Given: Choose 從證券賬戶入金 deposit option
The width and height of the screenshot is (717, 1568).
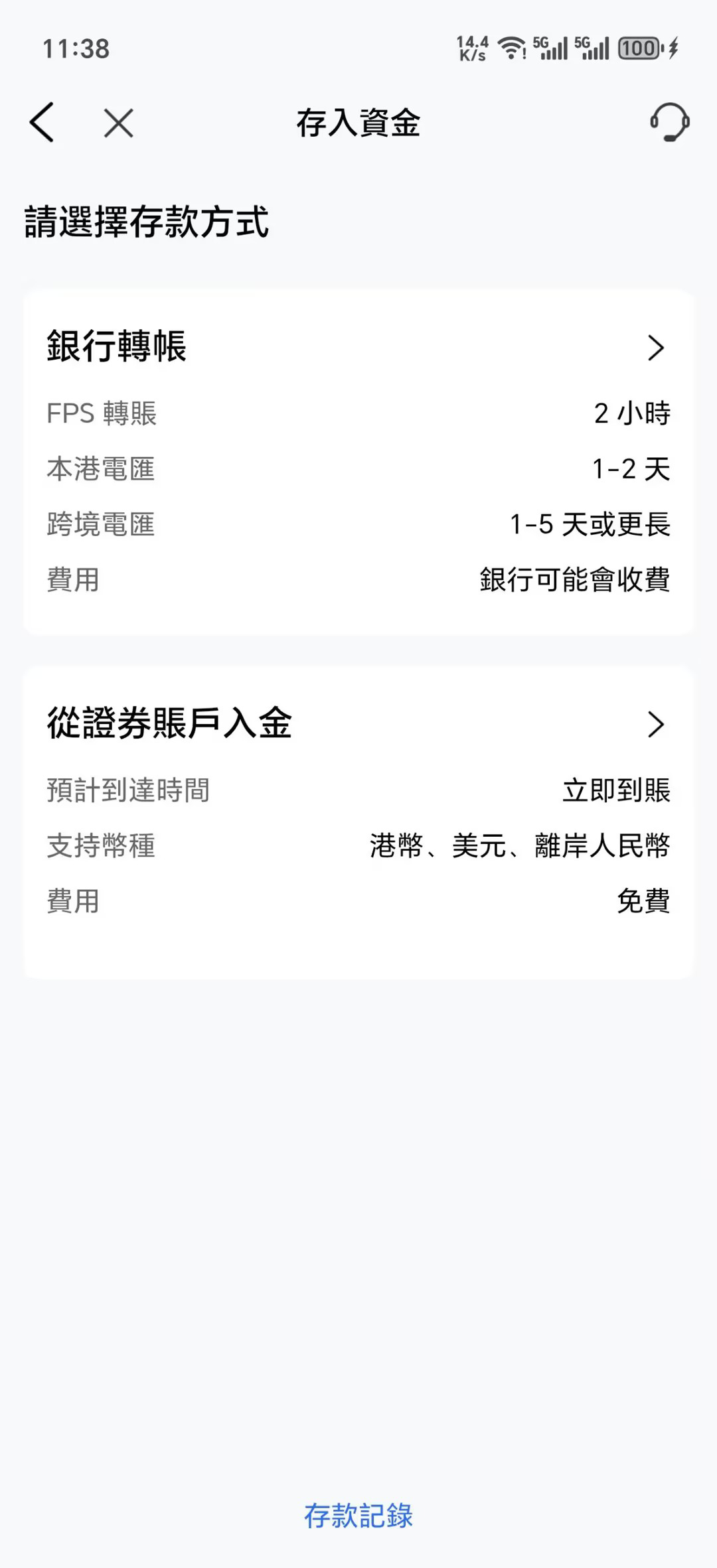Looking at the screenshot, I should [x=358, y=723].
